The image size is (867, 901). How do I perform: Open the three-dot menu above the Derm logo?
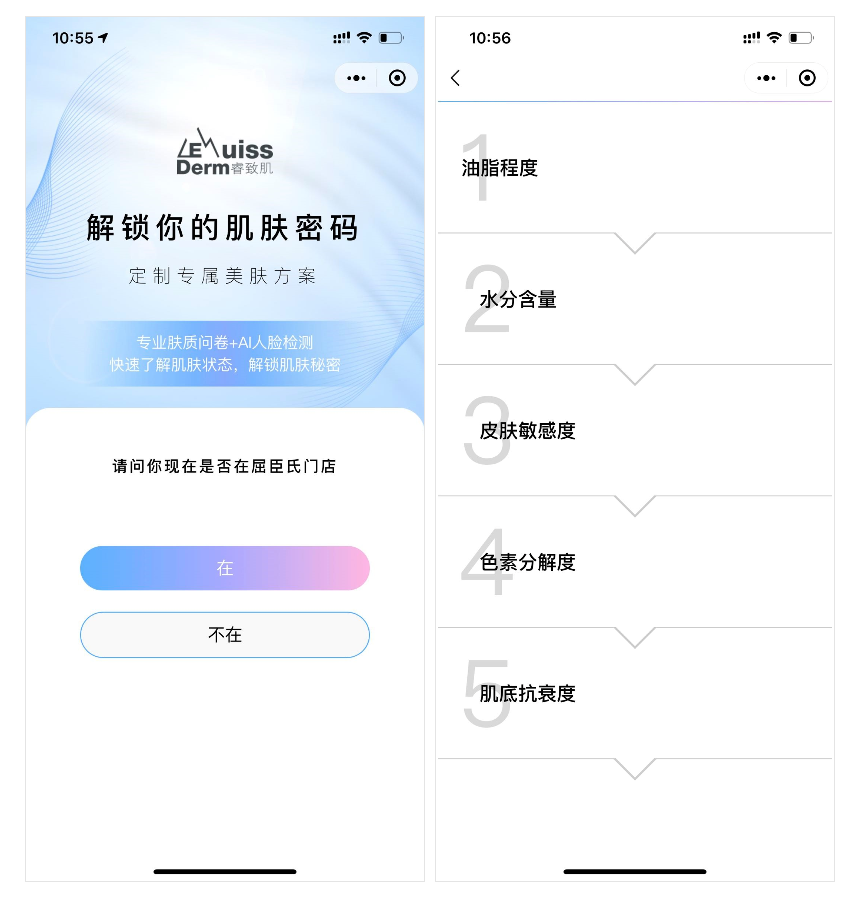[356, 78]
